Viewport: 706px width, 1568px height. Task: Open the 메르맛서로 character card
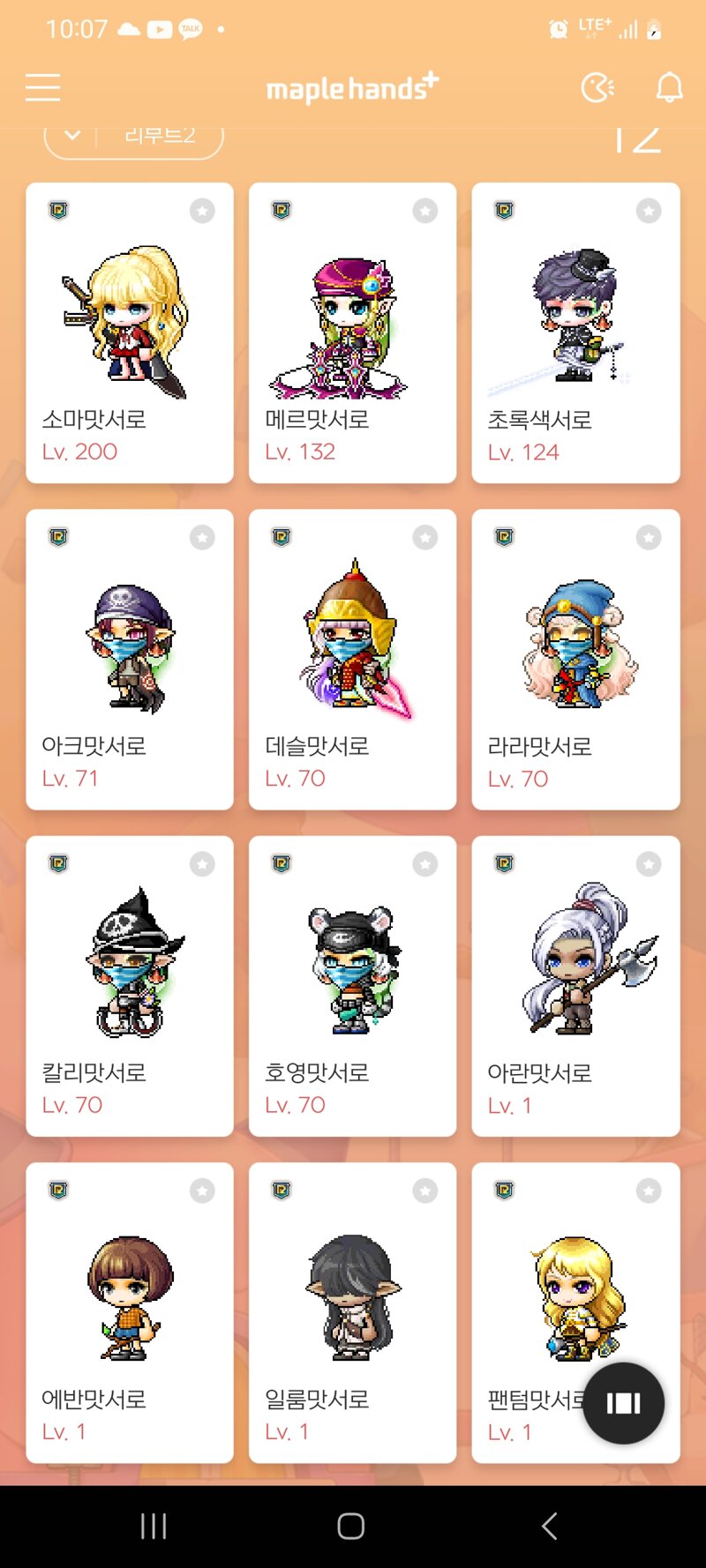point(352,332)
